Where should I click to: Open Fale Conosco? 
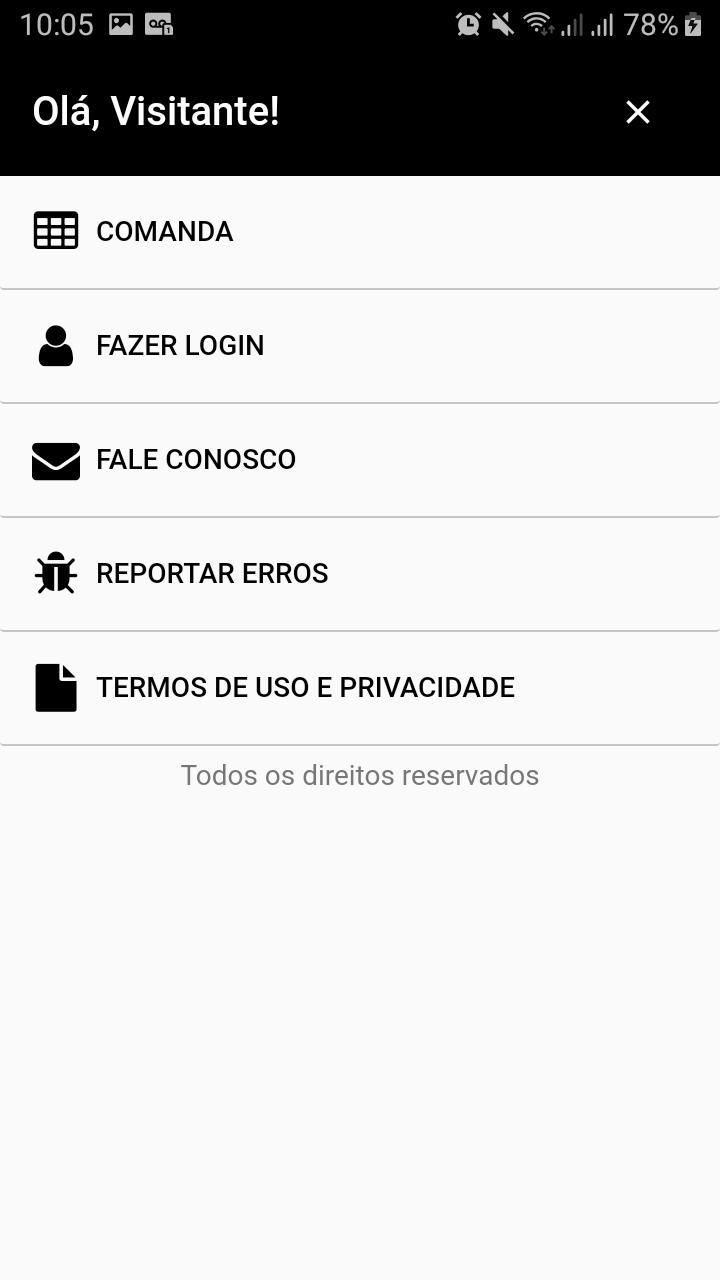coord(360,460)
